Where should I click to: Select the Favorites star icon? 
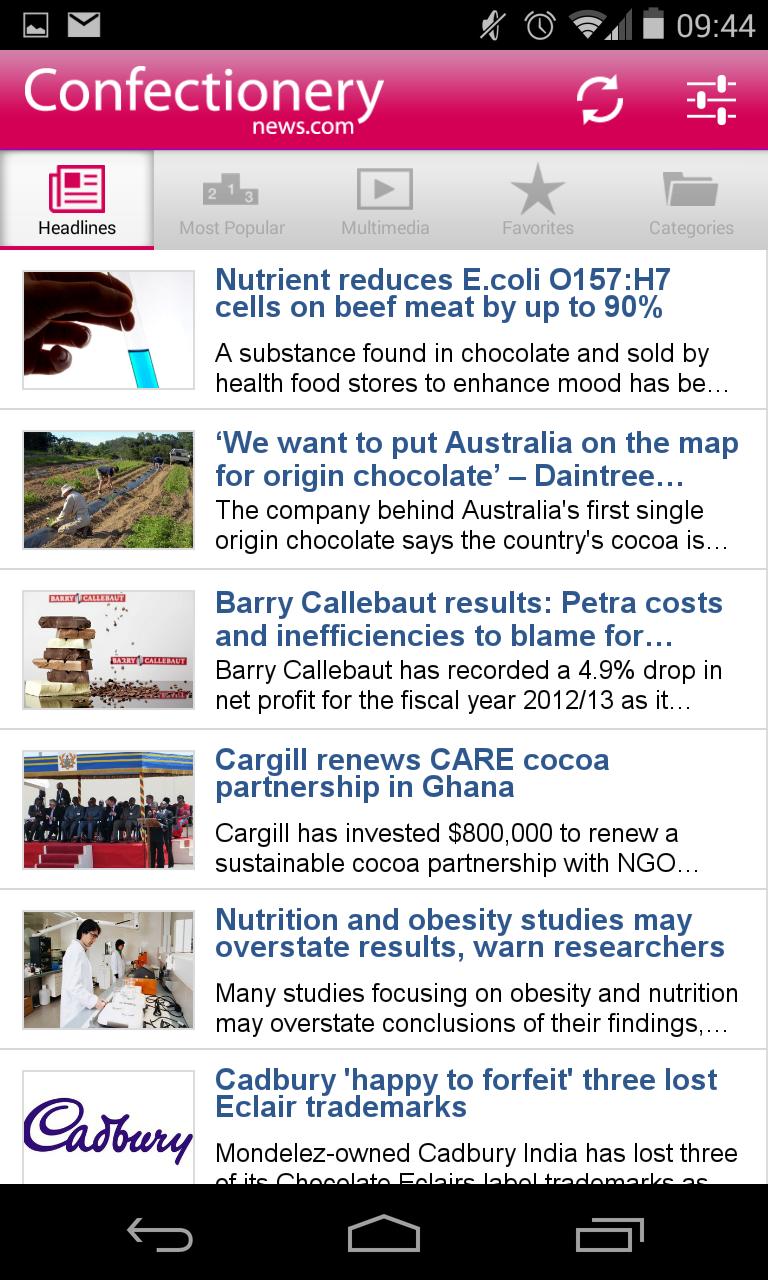tap(538, 188)
